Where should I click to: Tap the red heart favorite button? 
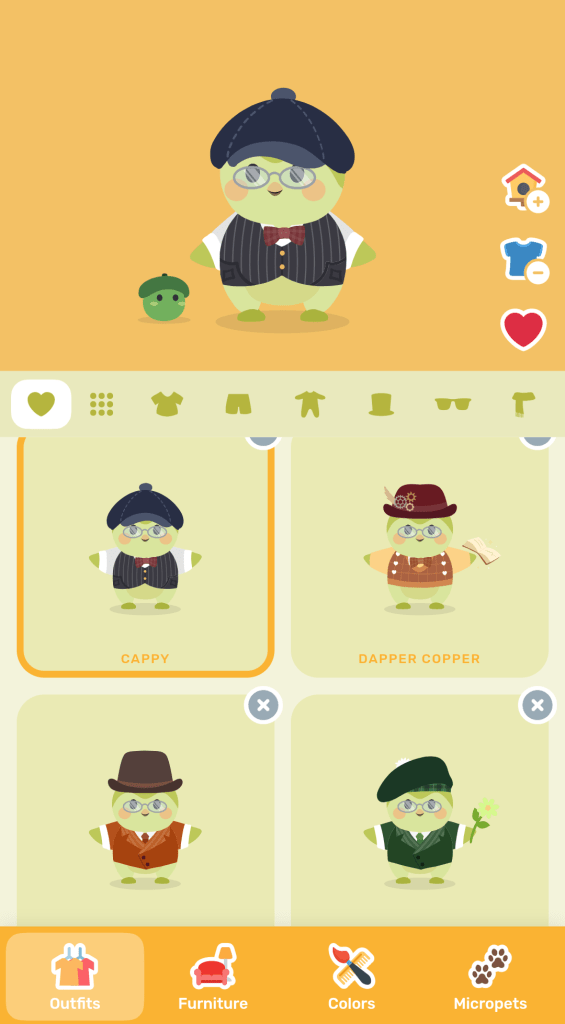[523, 330]
